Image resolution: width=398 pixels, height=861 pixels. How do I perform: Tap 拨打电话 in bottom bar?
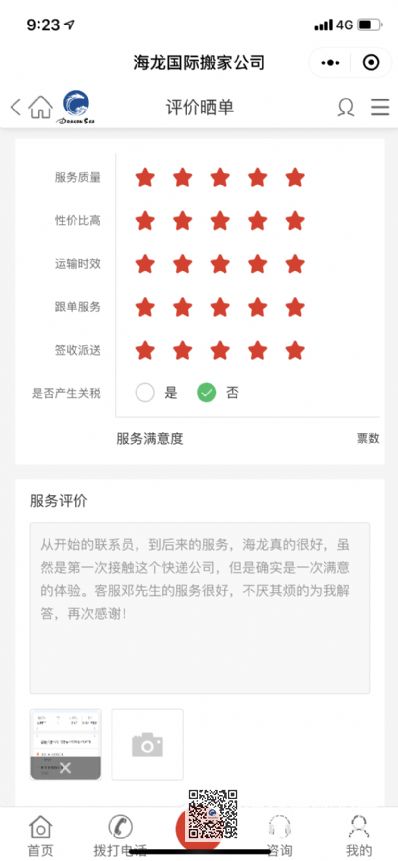pos(120,835)
